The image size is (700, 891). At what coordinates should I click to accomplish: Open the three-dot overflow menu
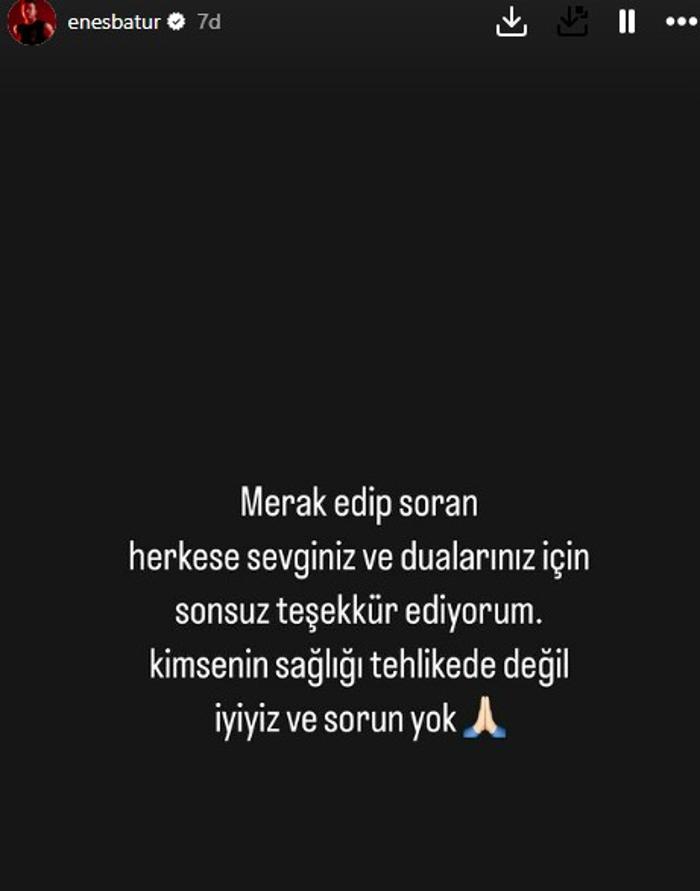680,22
